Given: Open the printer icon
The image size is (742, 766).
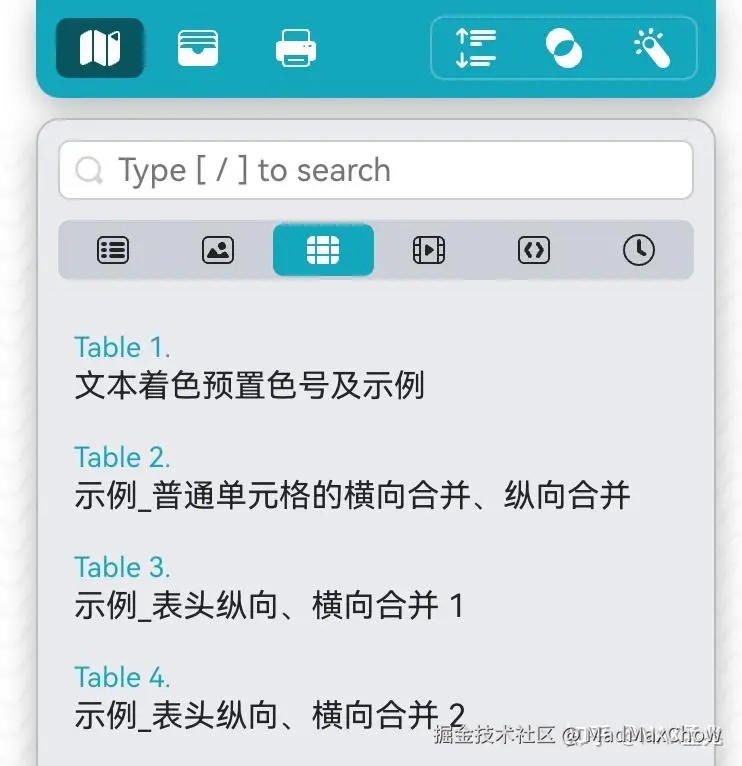Looking at the screenshot, I should coord(296,48).
